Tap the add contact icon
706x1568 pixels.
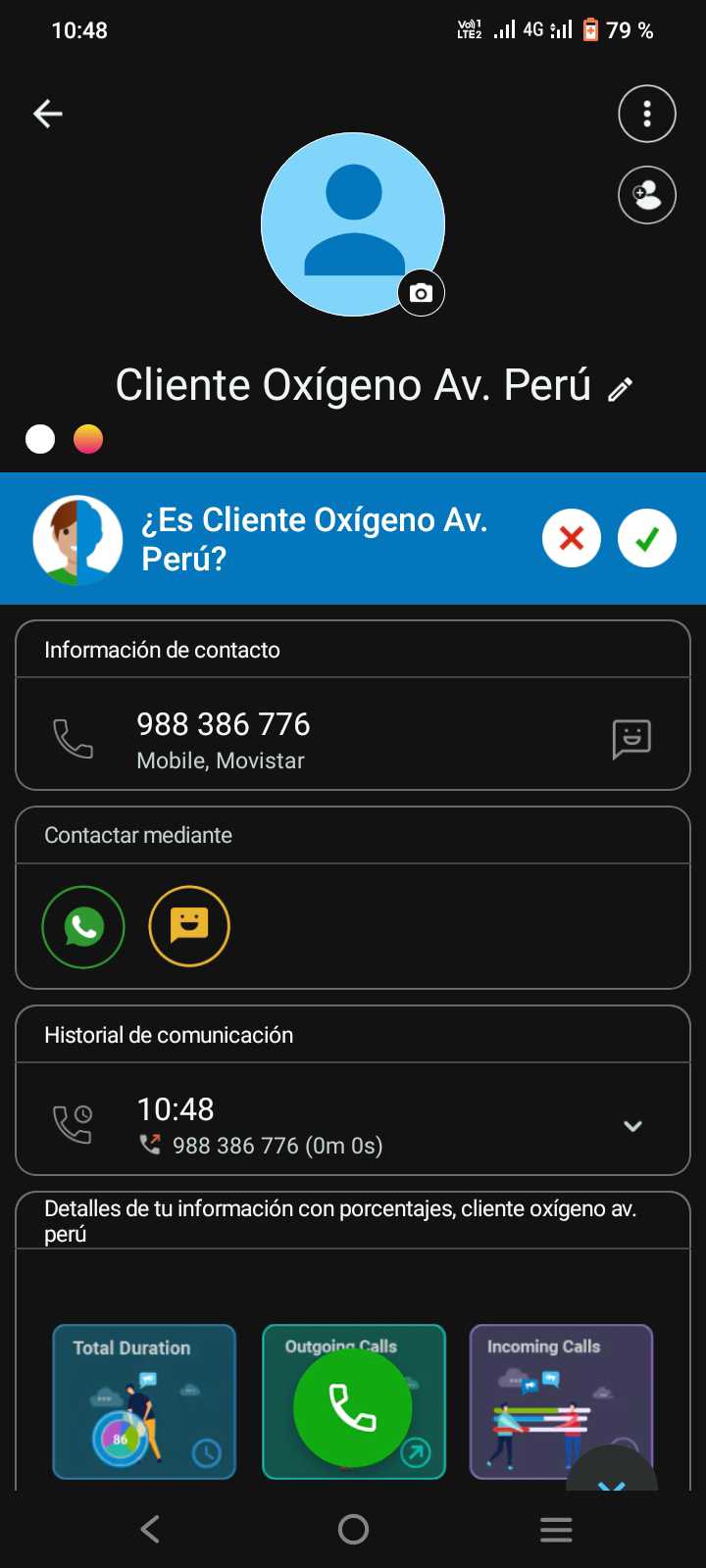click(647, 195)
